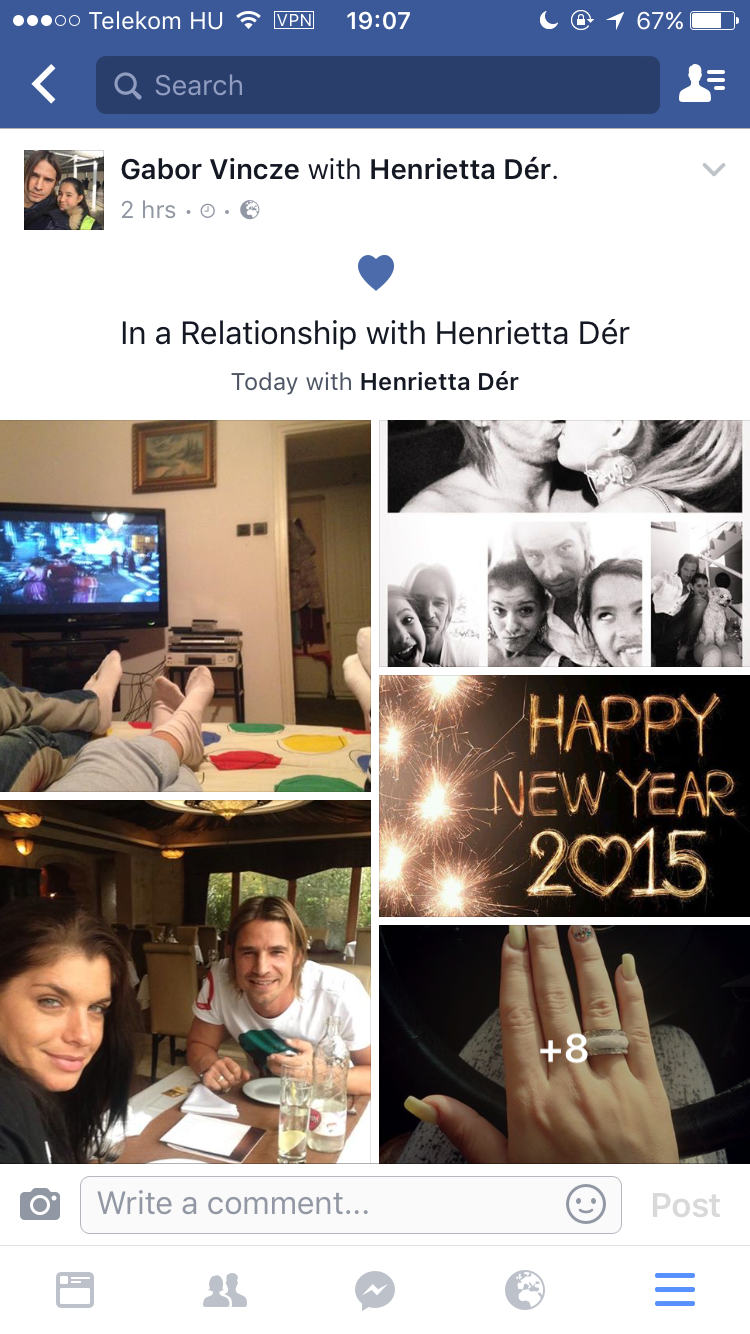Open the restaurant selfie photo
Screen dimensions: 750x1334
[185, 982]
